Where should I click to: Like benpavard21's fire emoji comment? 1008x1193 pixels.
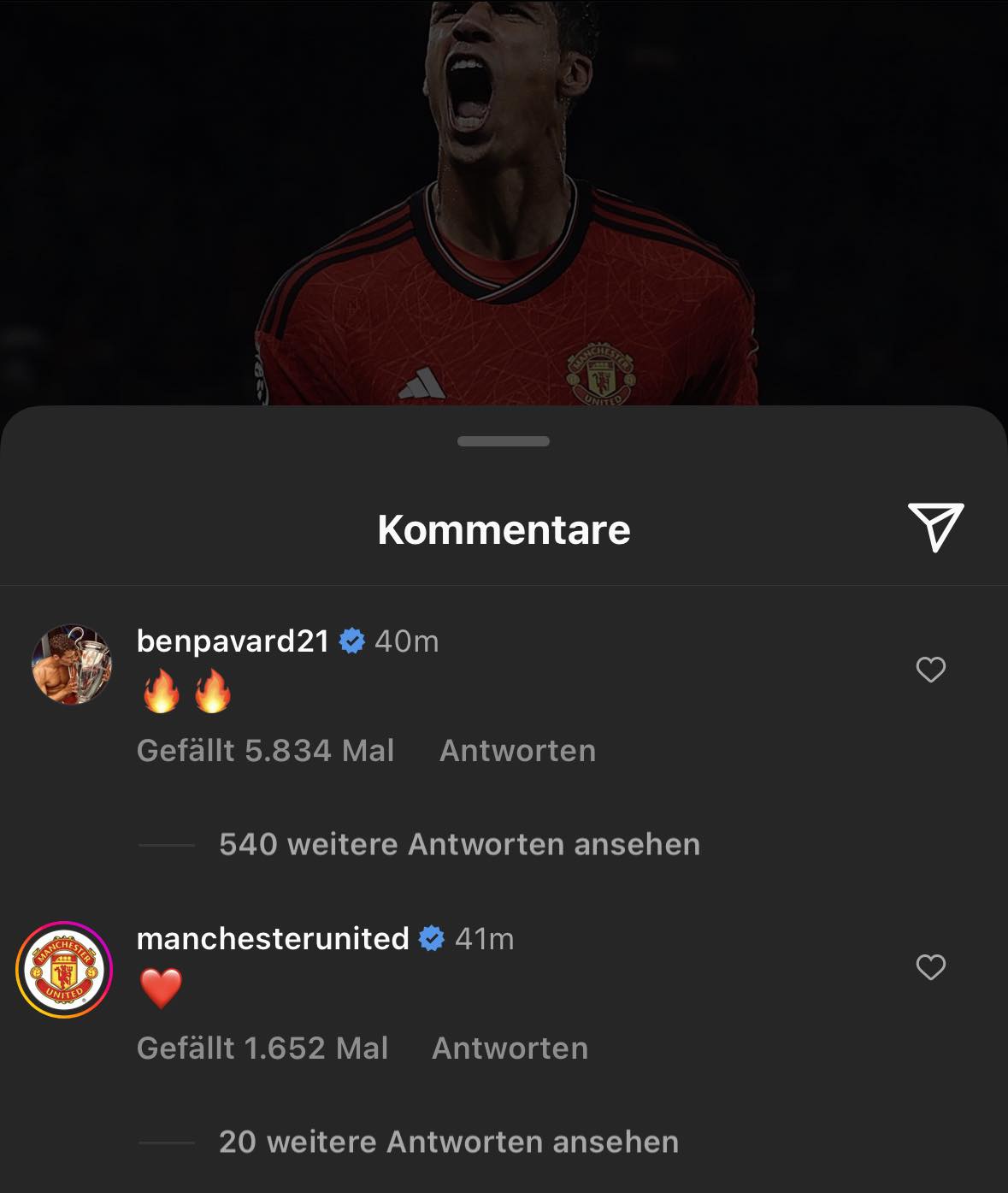[x=930, y=670]
